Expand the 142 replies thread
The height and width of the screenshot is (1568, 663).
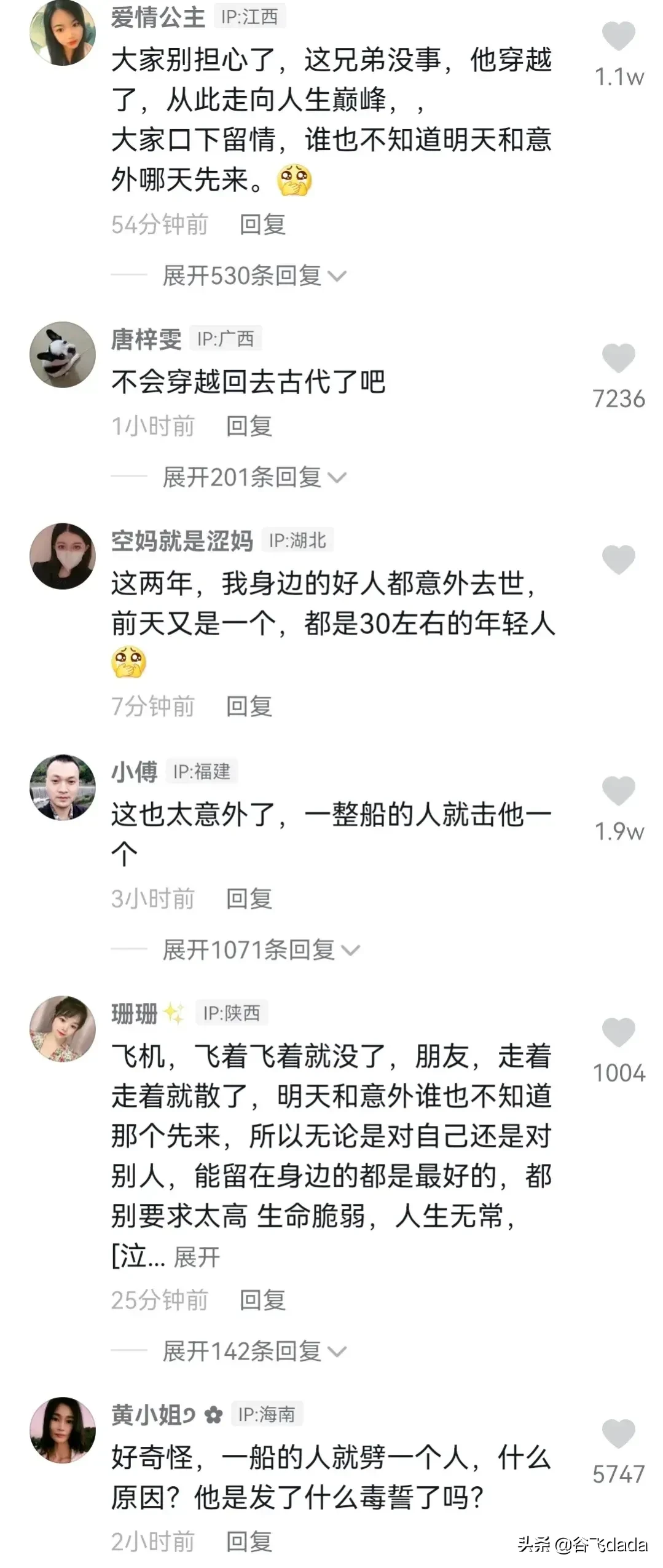(253, 1352)
